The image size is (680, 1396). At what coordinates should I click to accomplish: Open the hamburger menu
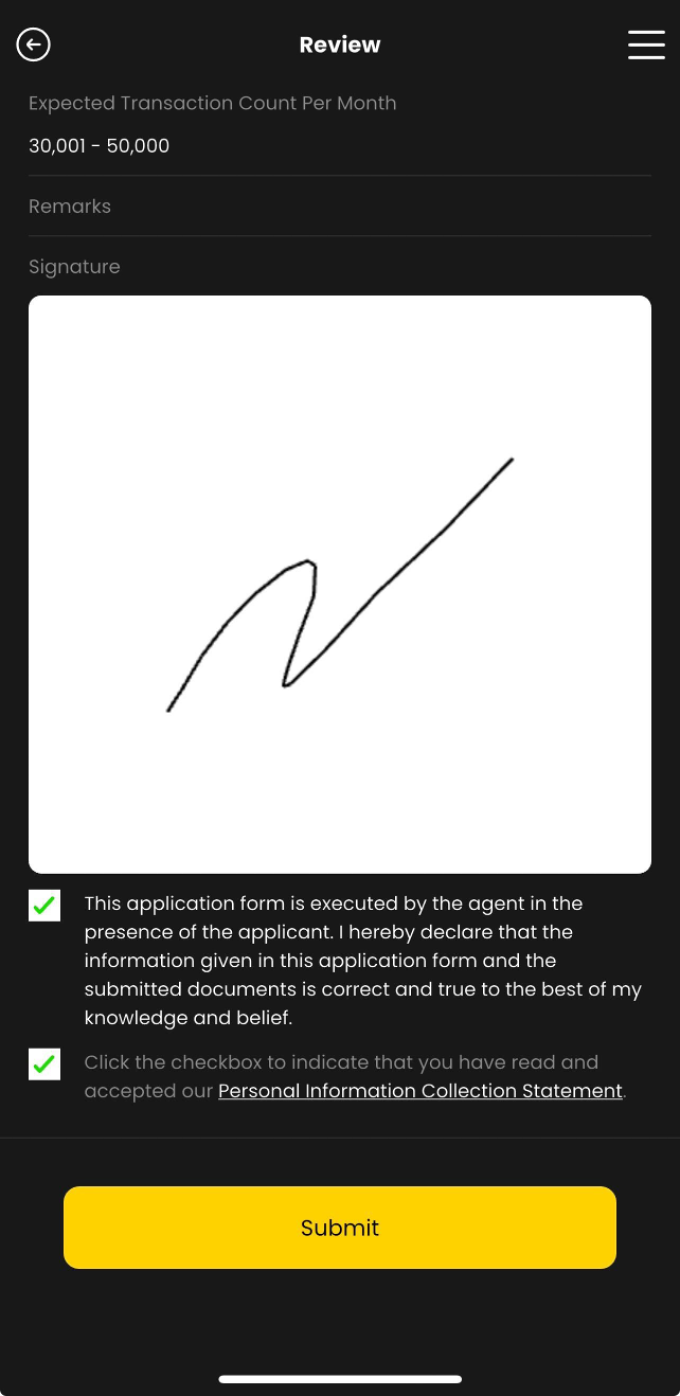[x=646, y=45]
